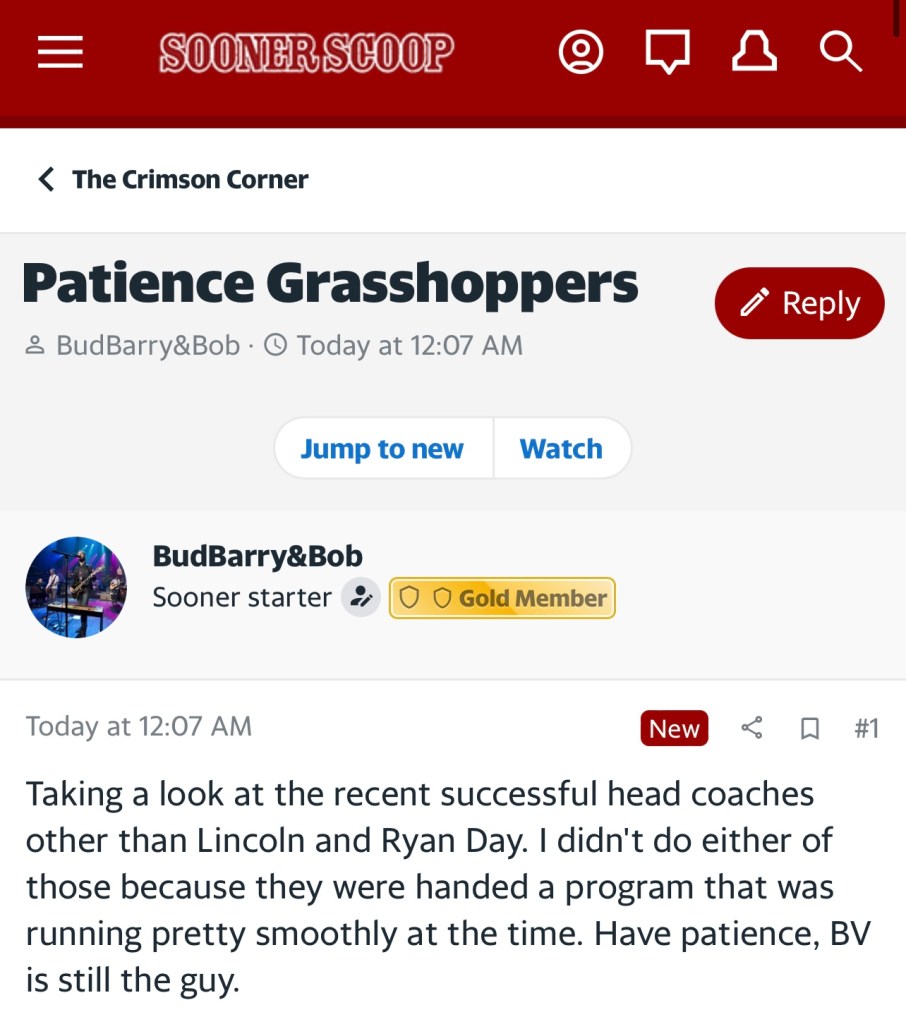
Task: Share post #1
Action: pos(752,728)
